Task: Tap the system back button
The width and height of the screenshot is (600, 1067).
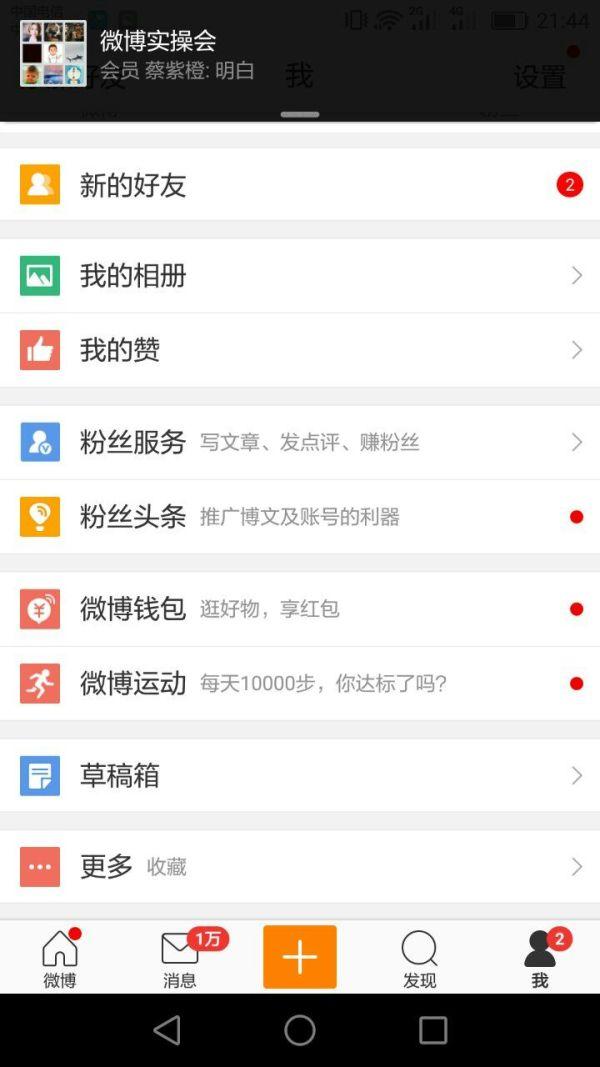Action: pyautogui.click(x=167, y=1030)
